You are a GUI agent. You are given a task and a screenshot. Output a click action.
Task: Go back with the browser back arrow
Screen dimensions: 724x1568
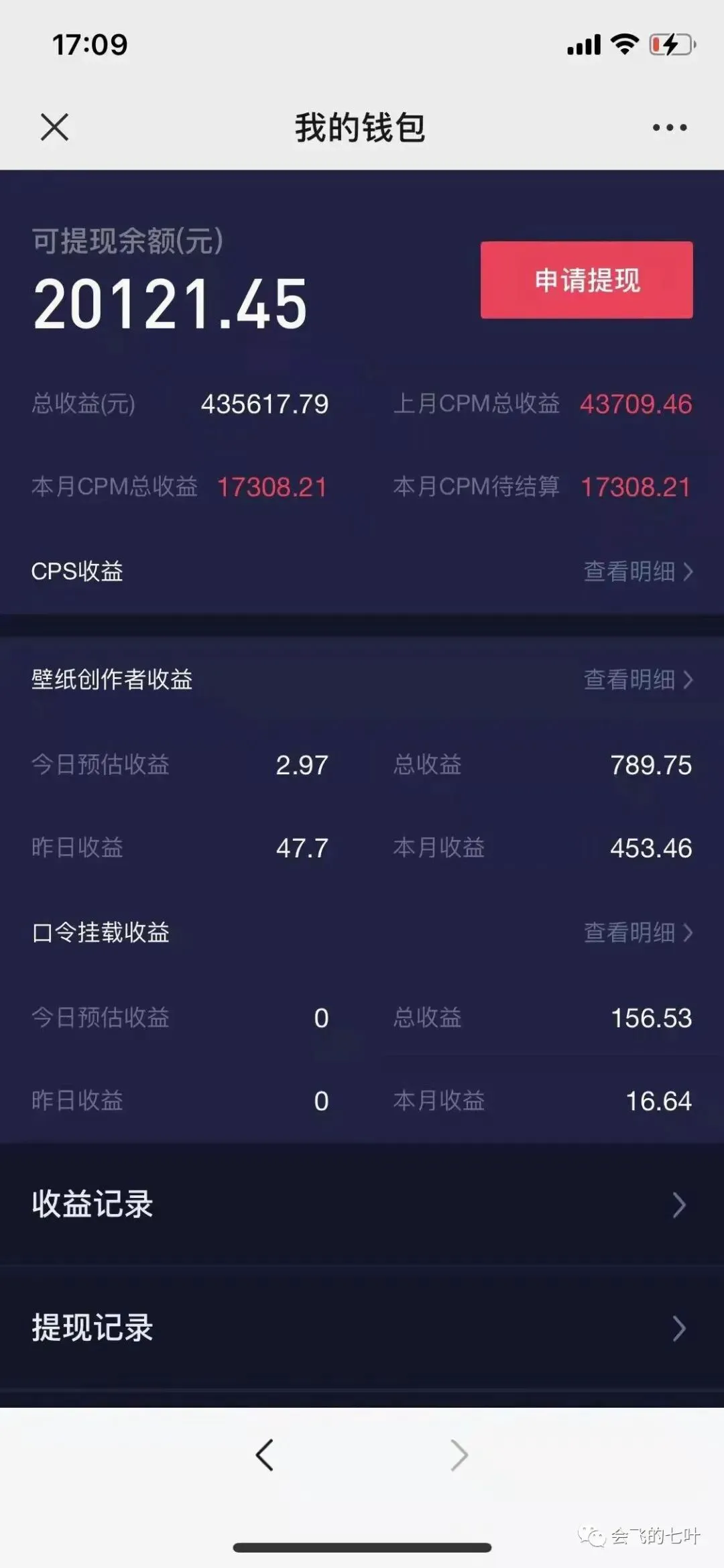click(x=265, y=1455)
